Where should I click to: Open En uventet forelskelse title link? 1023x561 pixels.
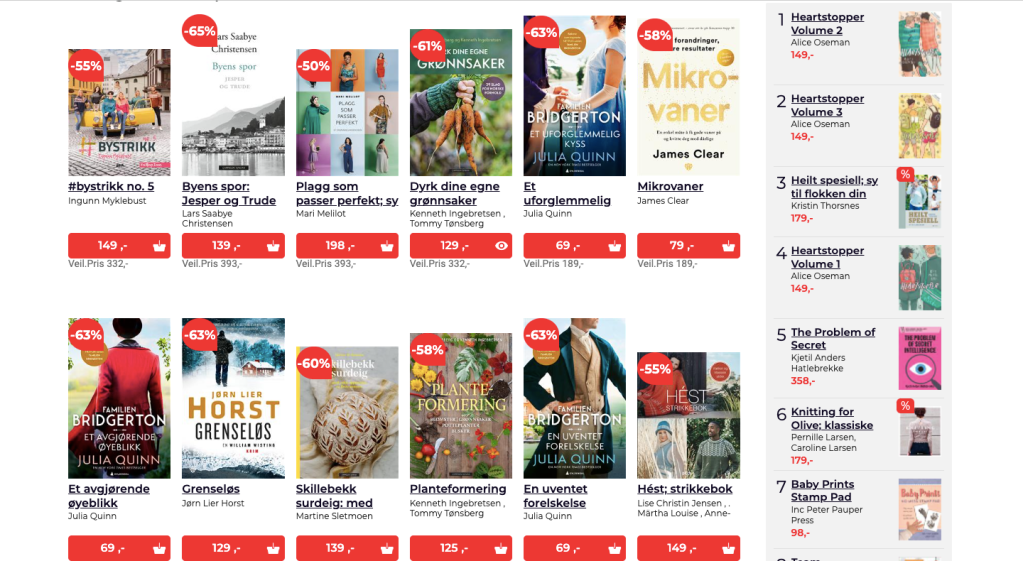[x=554, y=496]
